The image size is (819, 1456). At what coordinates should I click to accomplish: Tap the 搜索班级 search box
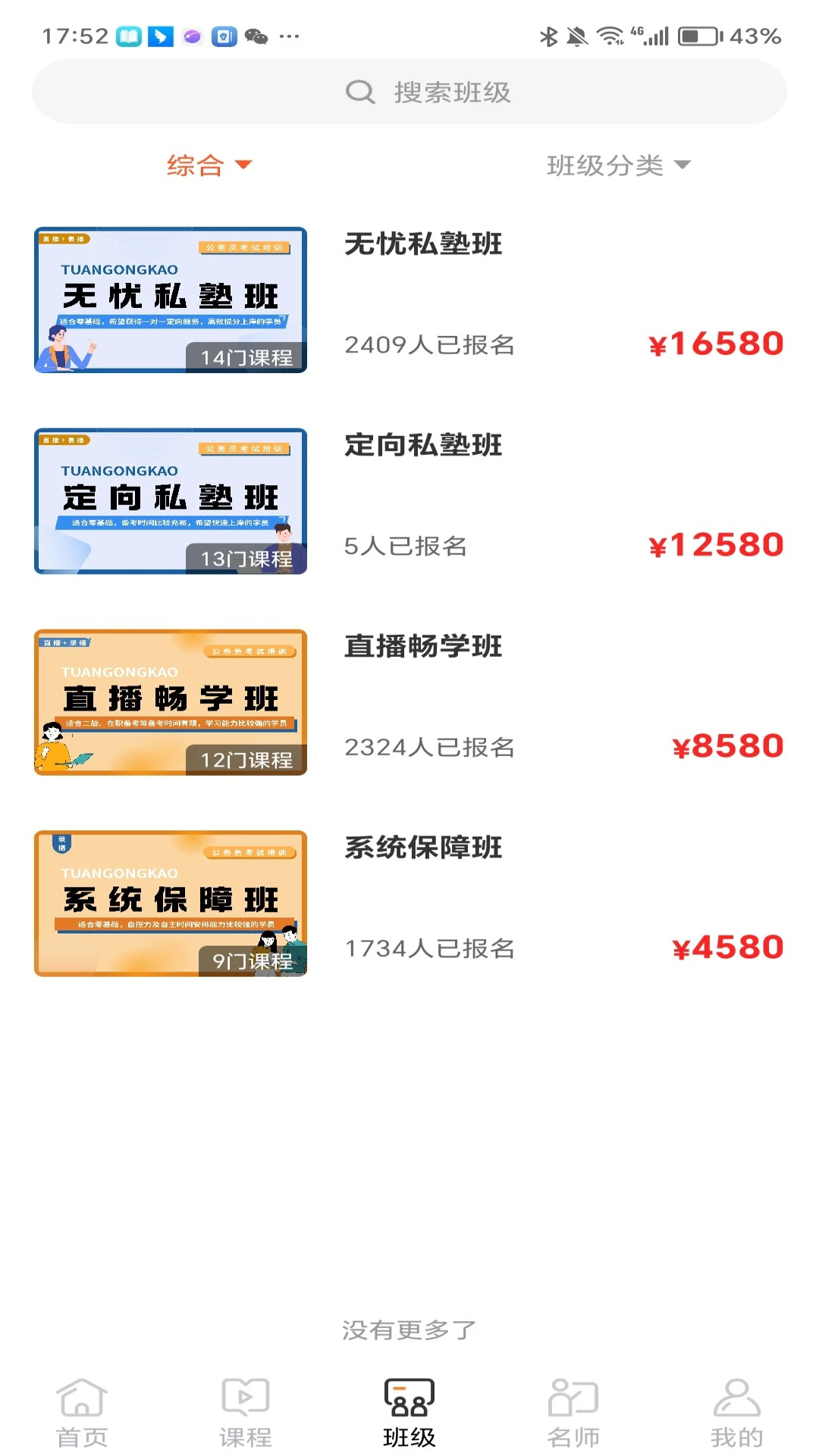point(409,92)
